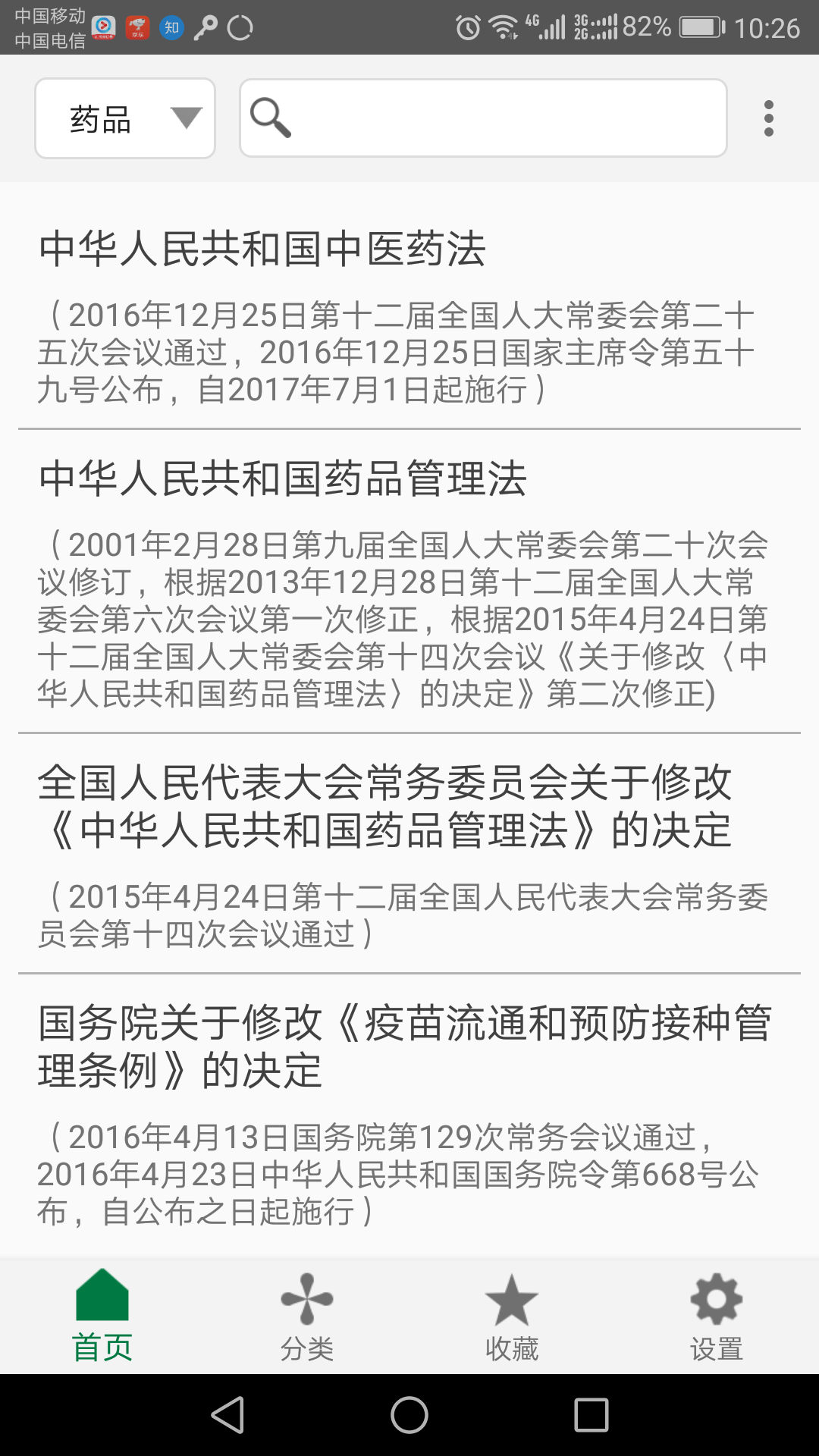Tap the Wi-Fi icon in status bar
Viewport: 819px width, 1456px height.
click(502, 25)
